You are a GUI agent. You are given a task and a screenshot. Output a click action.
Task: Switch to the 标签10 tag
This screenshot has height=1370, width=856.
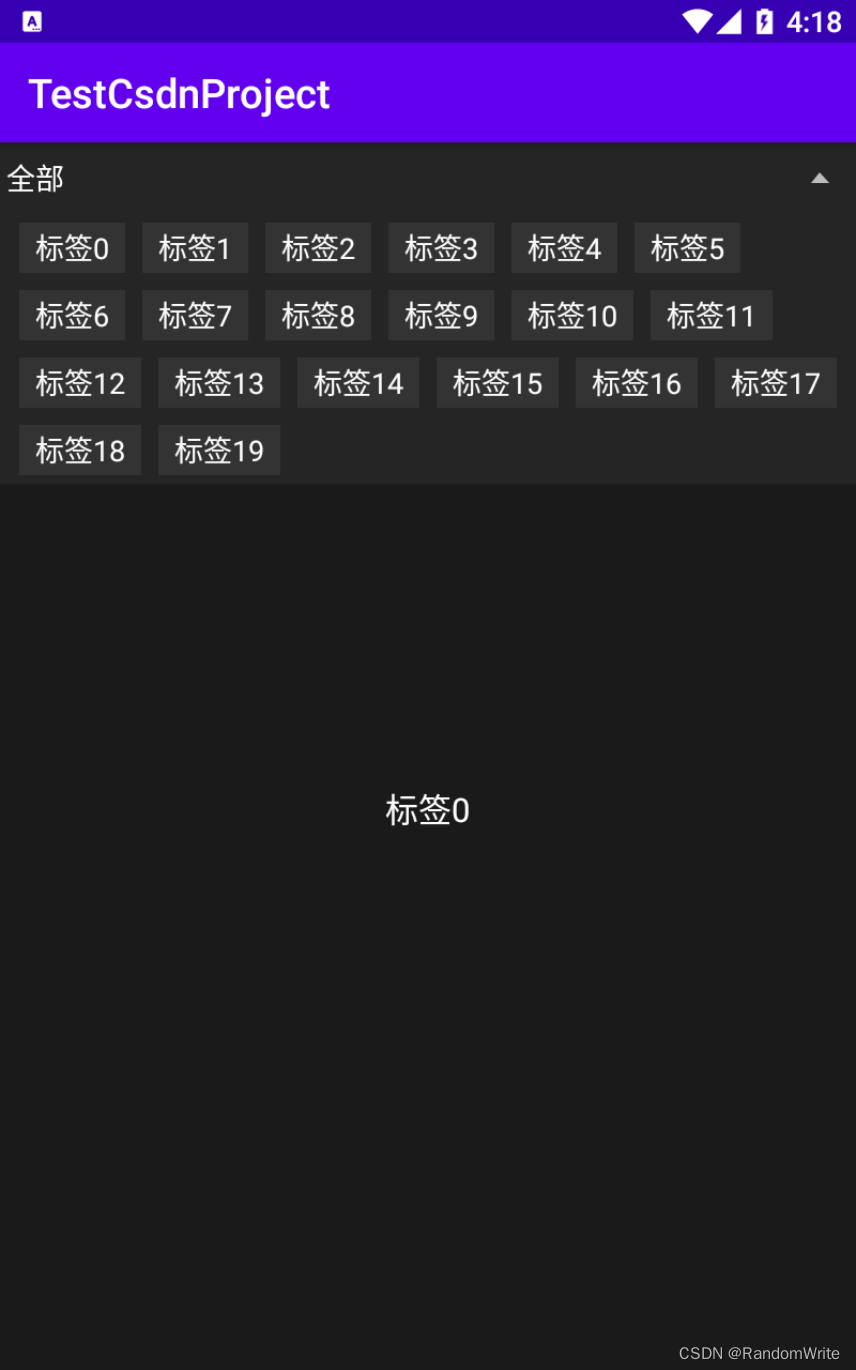(x=572, y=316)
